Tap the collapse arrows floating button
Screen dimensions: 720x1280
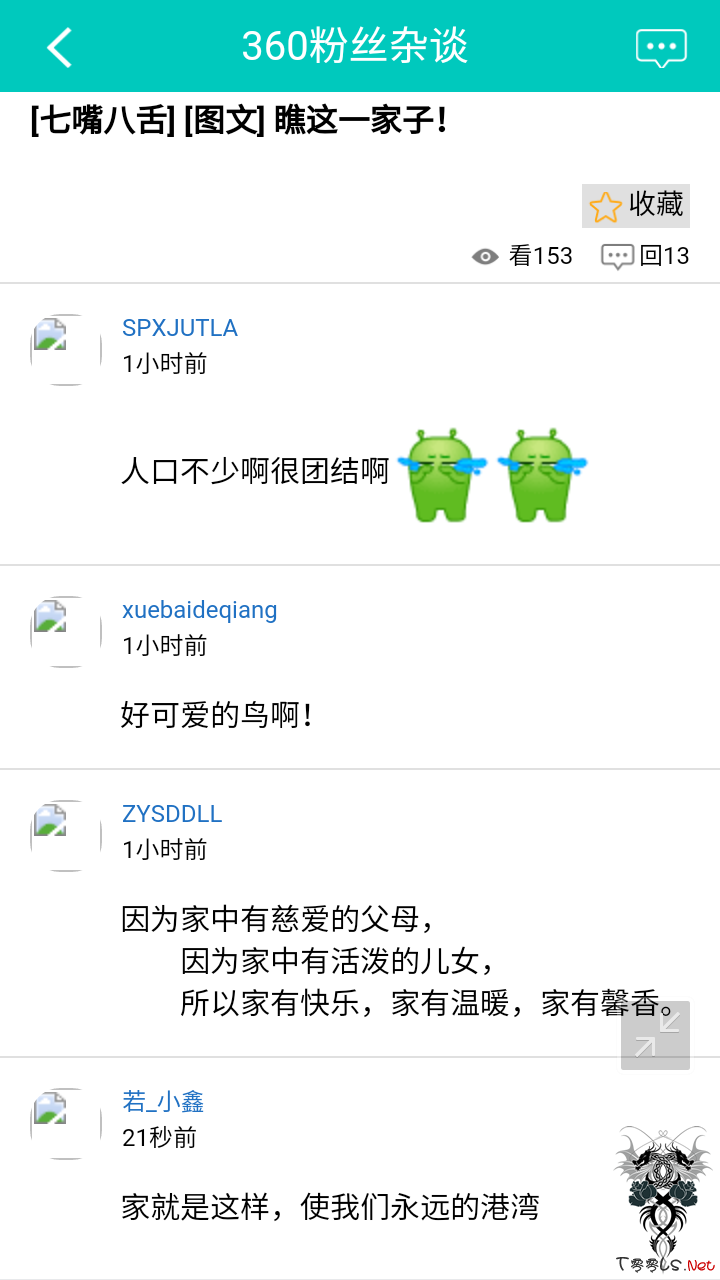click(x=656, y=1035)
